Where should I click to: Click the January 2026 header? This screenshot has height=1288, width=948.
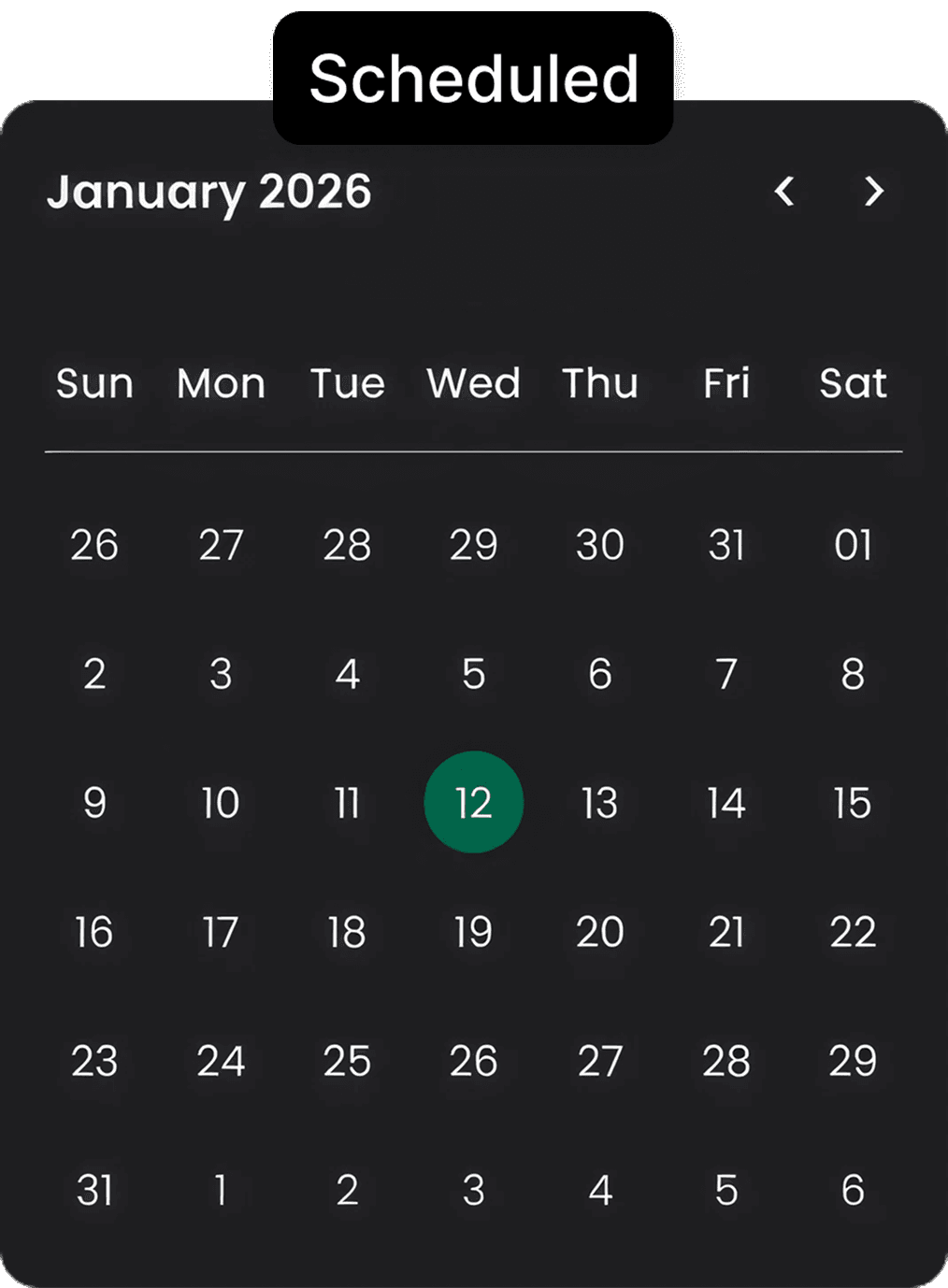click(x=209, y=193)
